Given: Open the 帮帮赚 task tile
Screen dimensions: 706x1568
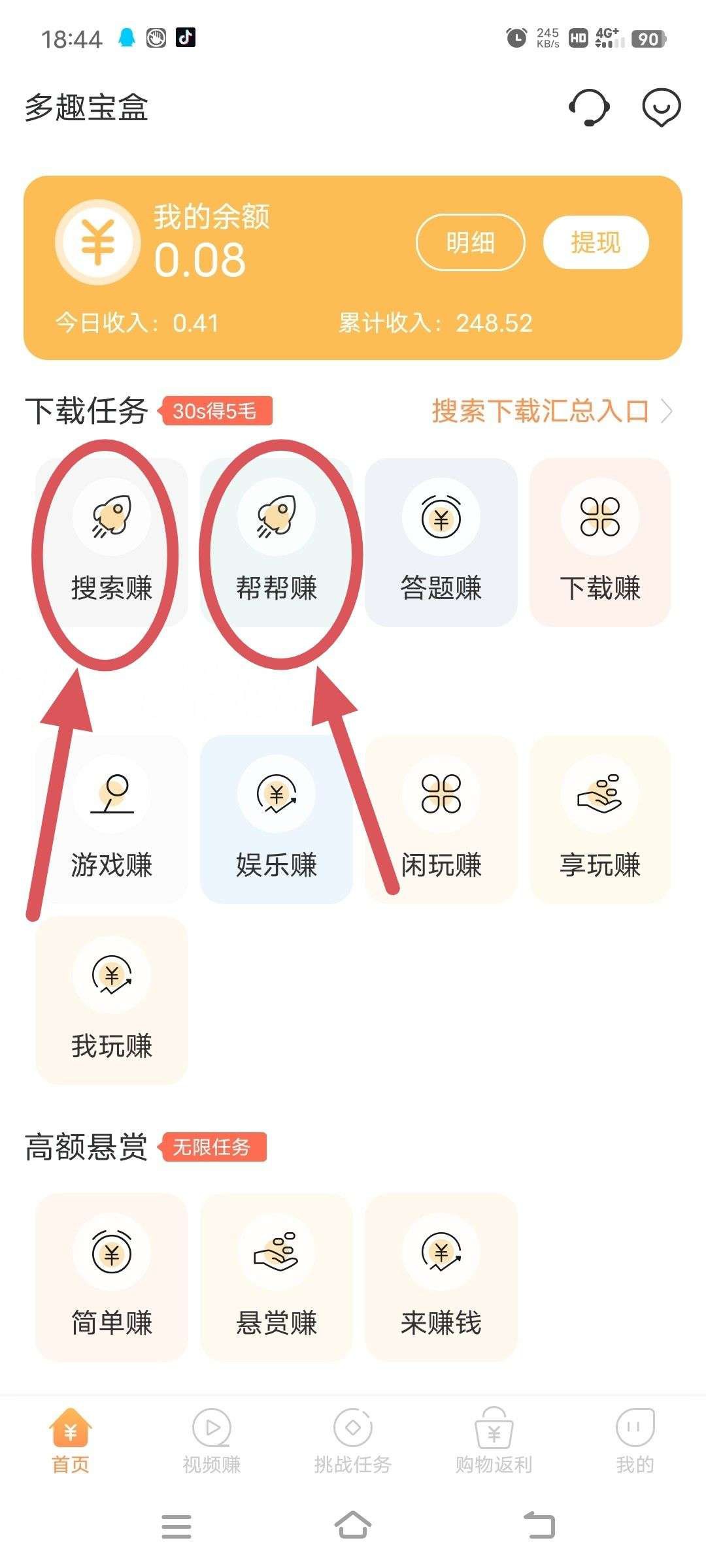Looking at the screenshot, I should (276, 544).
